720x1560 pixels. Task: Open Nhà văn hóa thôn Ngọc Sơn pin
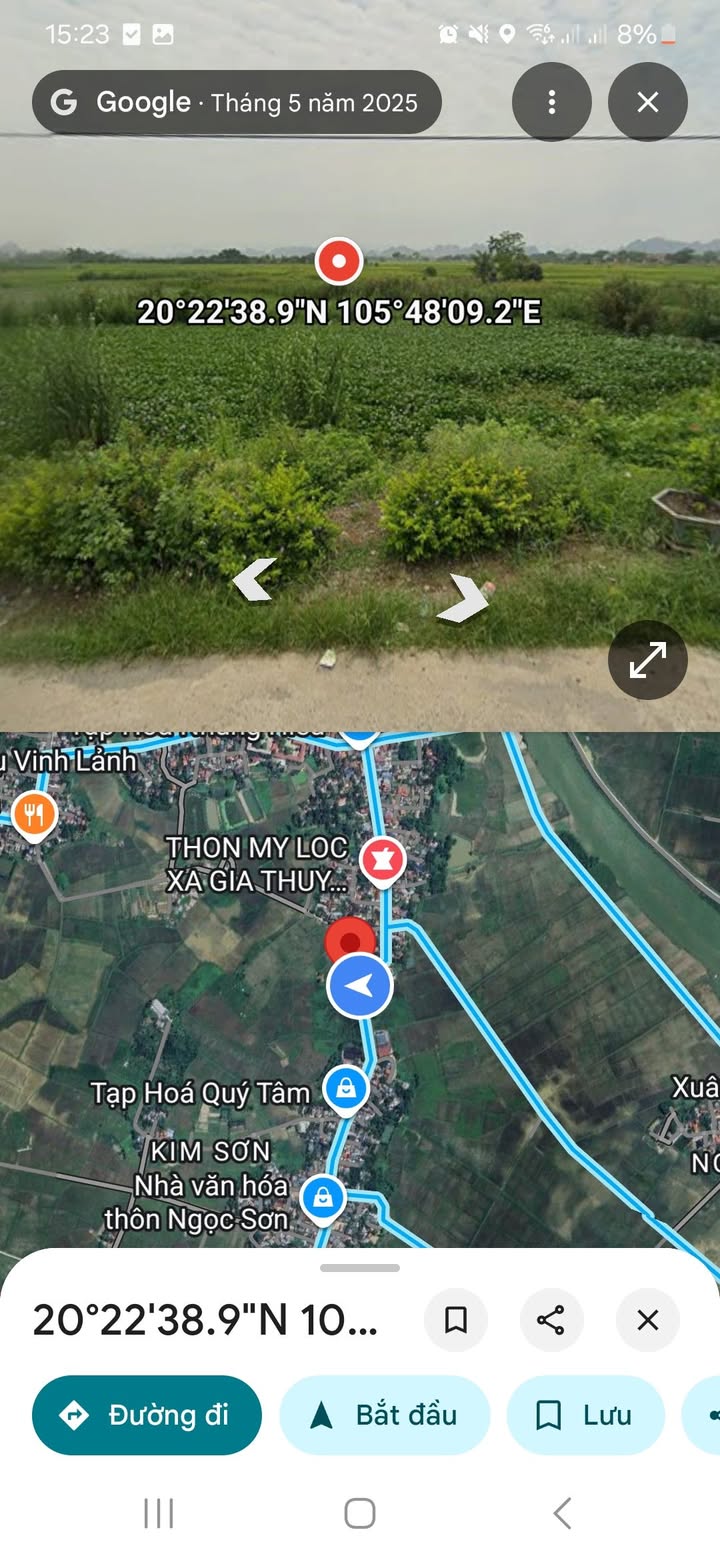[322, 1196]
